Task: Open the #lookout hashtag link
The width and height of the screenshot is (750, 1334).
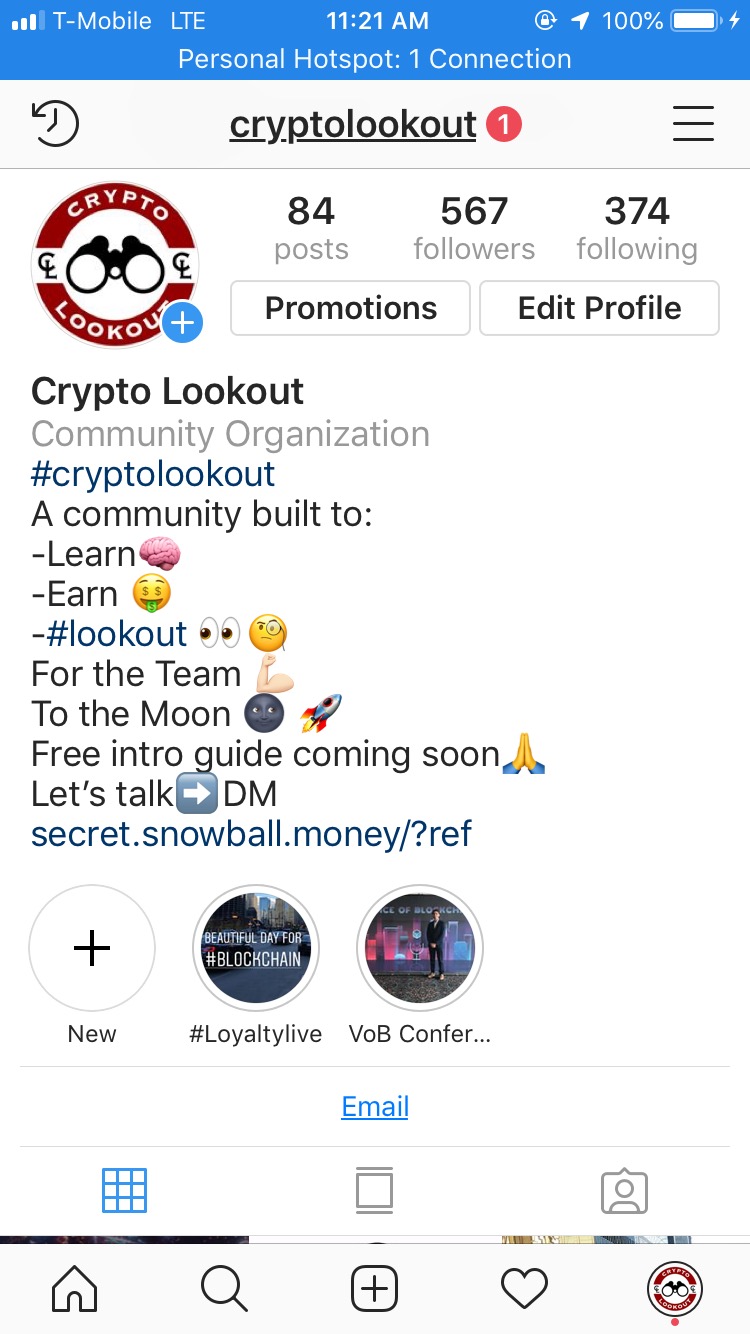Action: pyautogui.click(x=116, y=634)
